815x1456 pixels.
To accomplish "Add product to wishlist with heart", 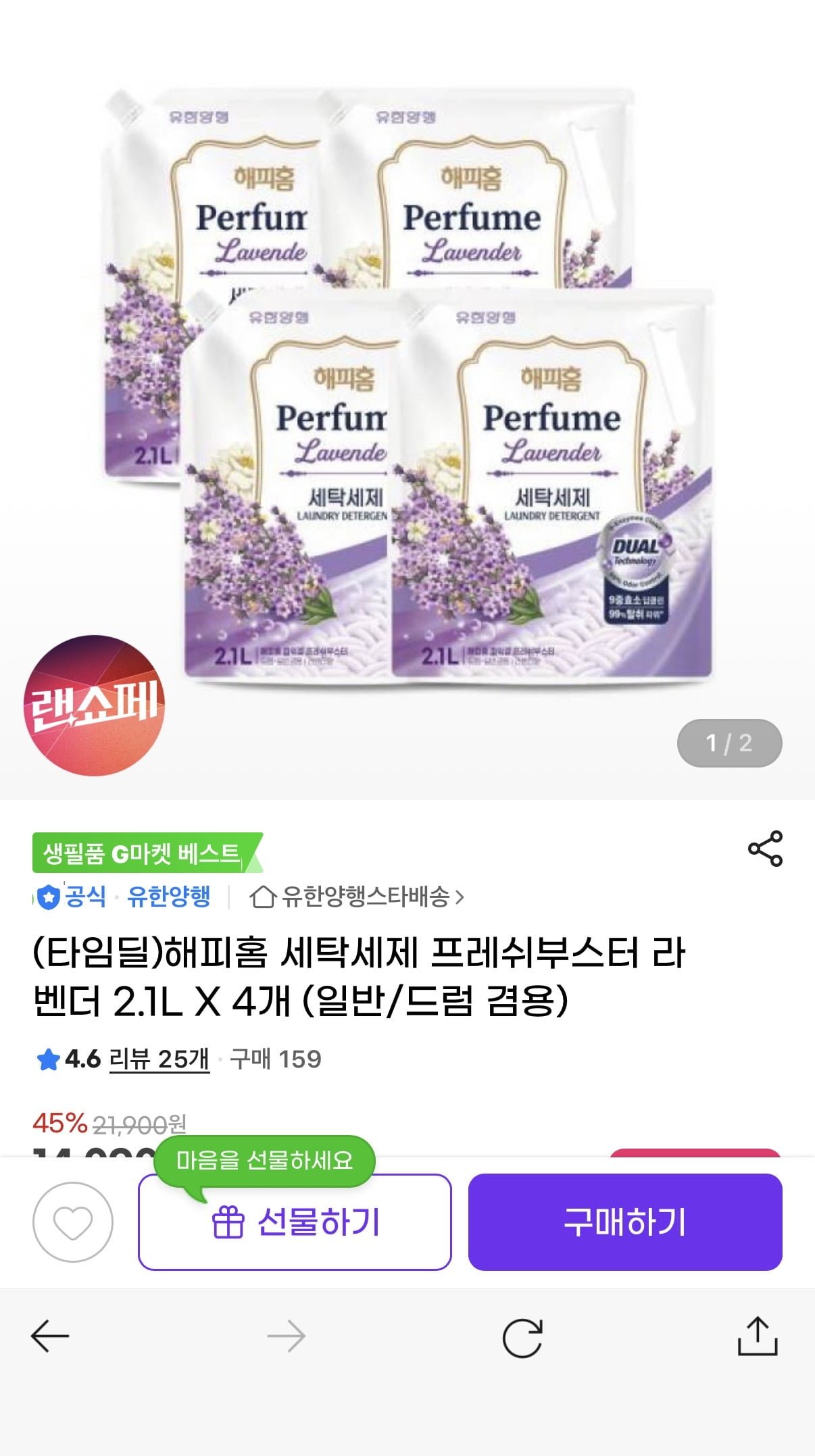I will tap(73, 1222).
